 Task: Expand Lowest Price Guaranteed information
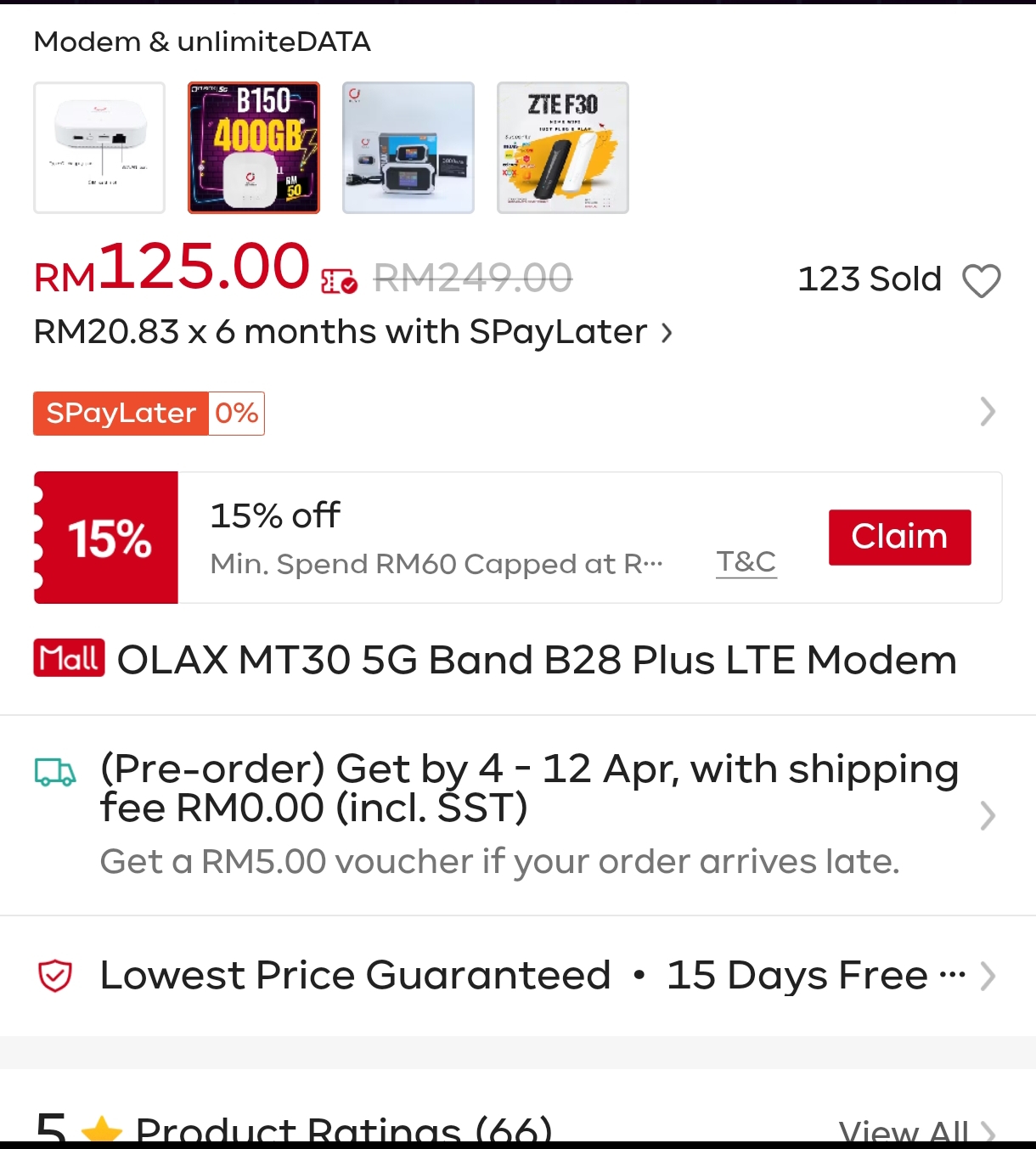pyautogui.click(x=988, y=976)
